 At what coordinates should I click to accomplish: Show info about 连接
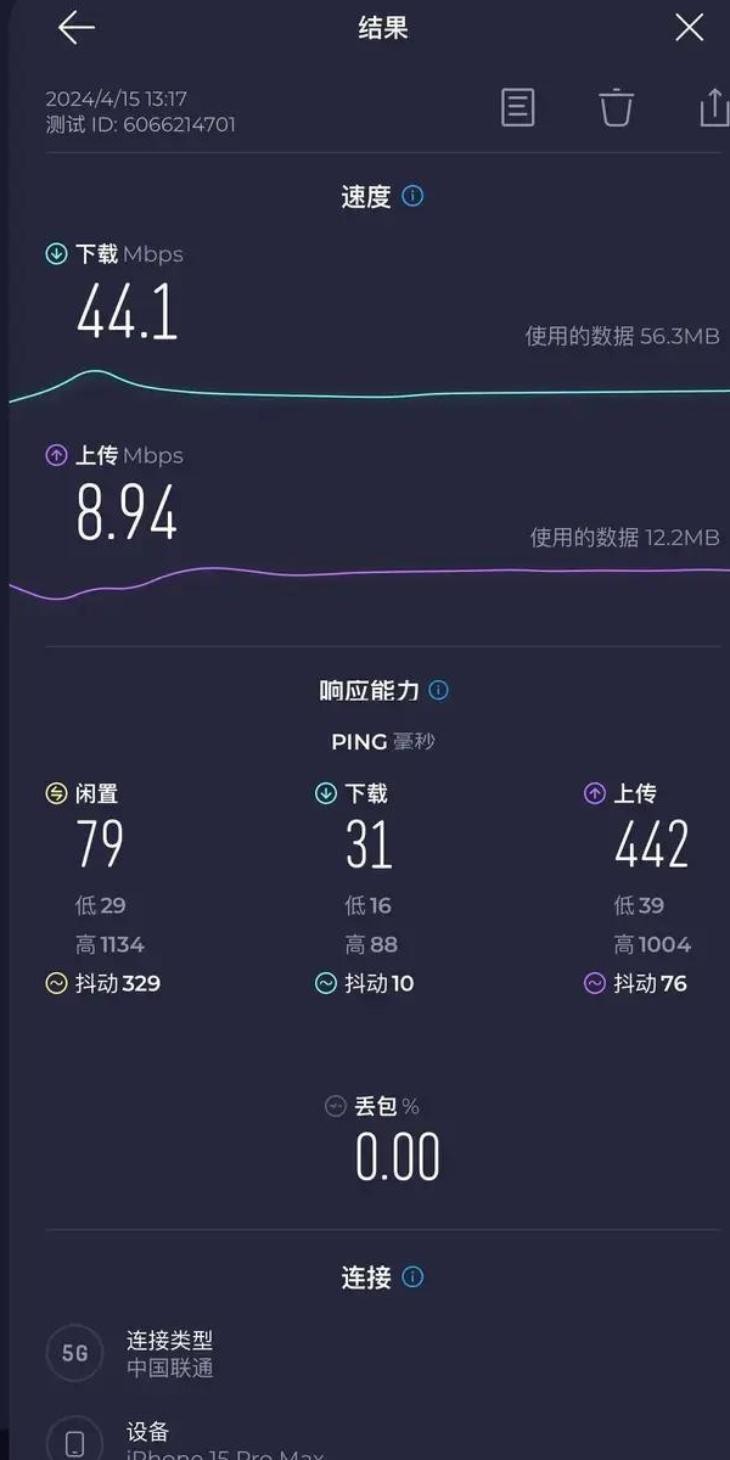412,1277
